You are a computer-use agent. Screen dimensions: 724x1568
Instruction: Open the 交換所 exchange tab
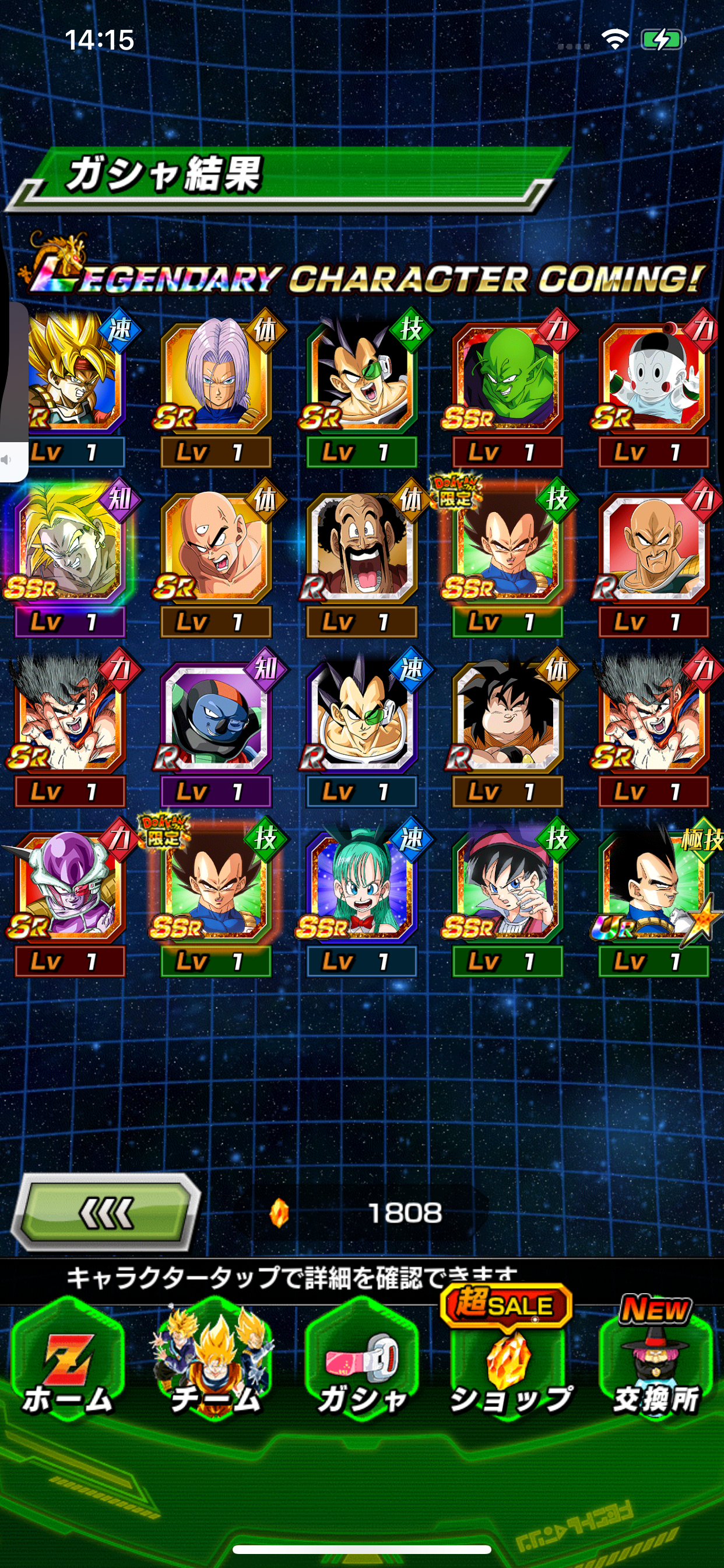point(656,1362)
